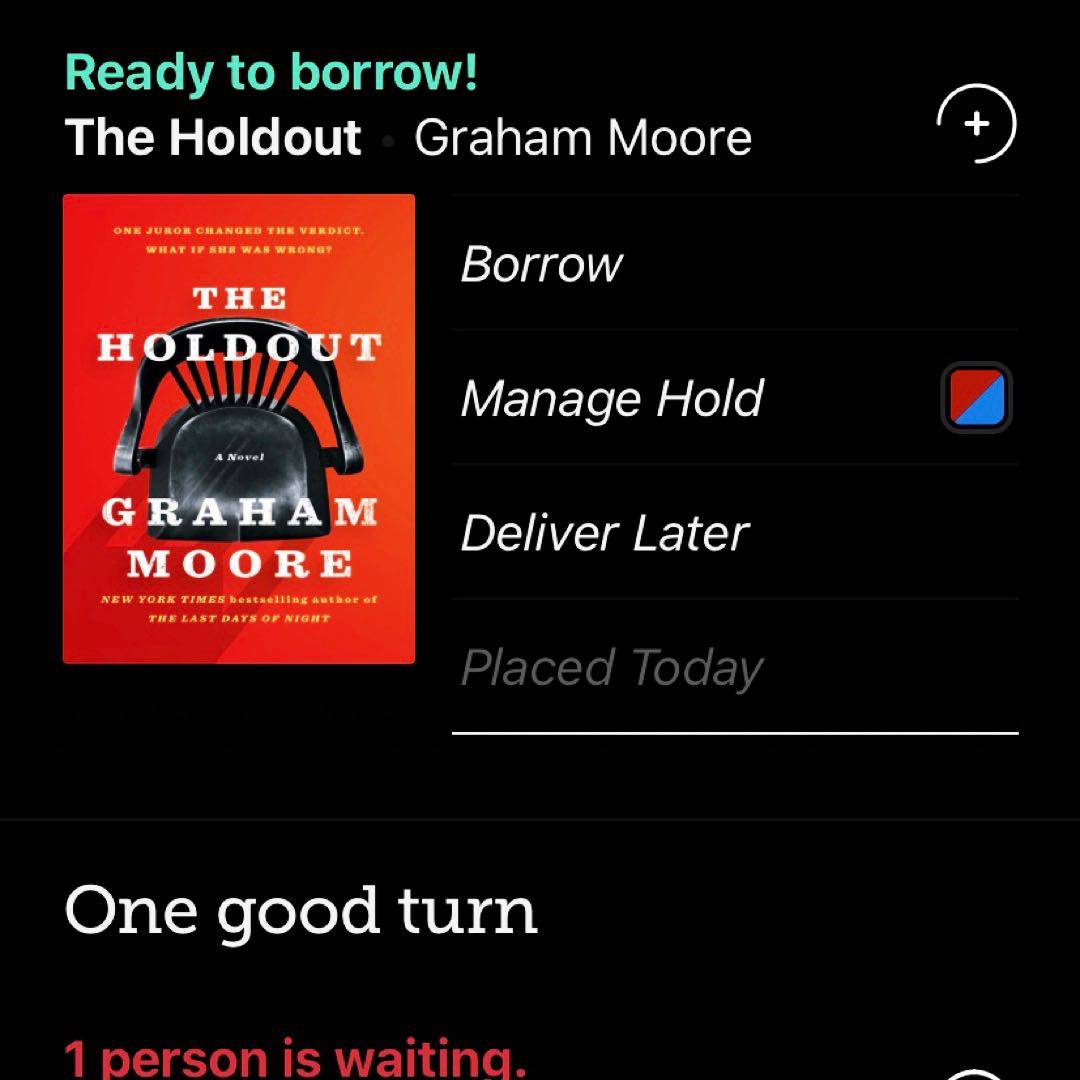
Task: Borrow The Holdout
Action: [541, 265]
